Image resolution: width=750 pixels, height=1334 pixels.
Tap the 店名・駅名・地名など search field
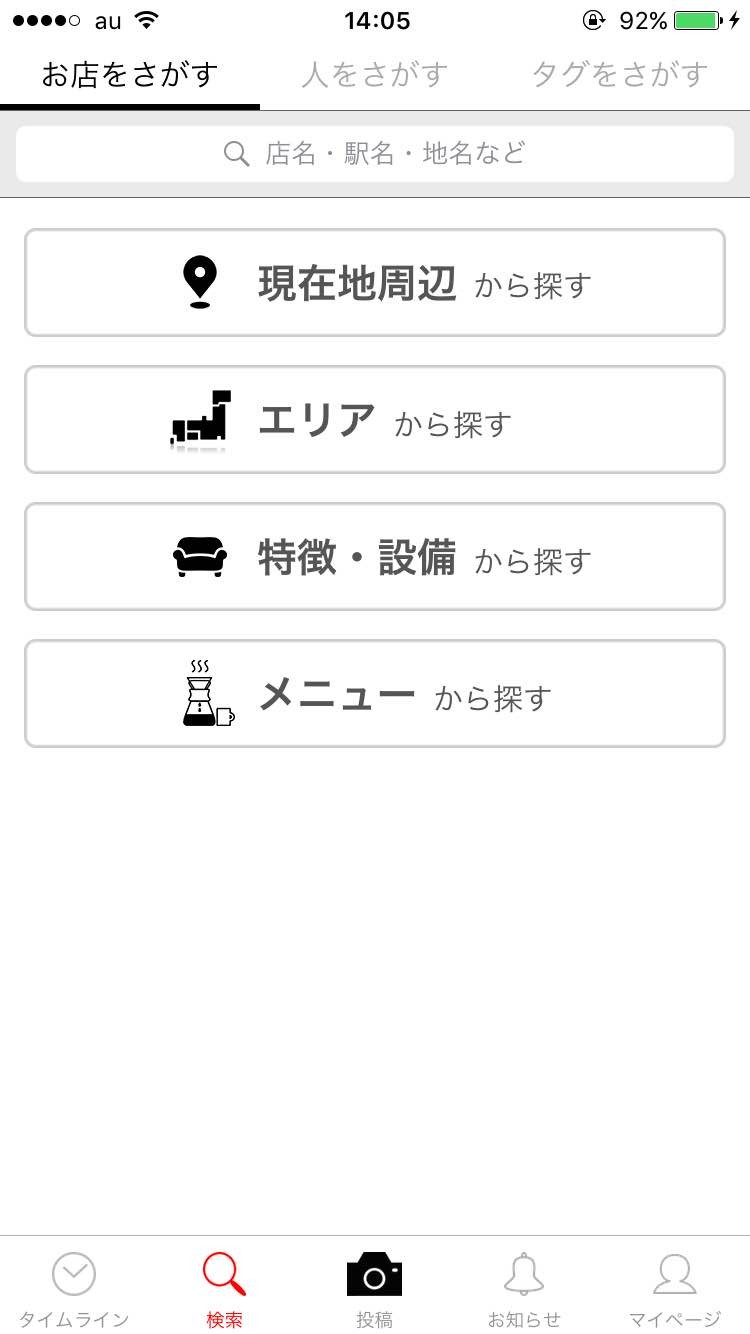click(375, 154)
